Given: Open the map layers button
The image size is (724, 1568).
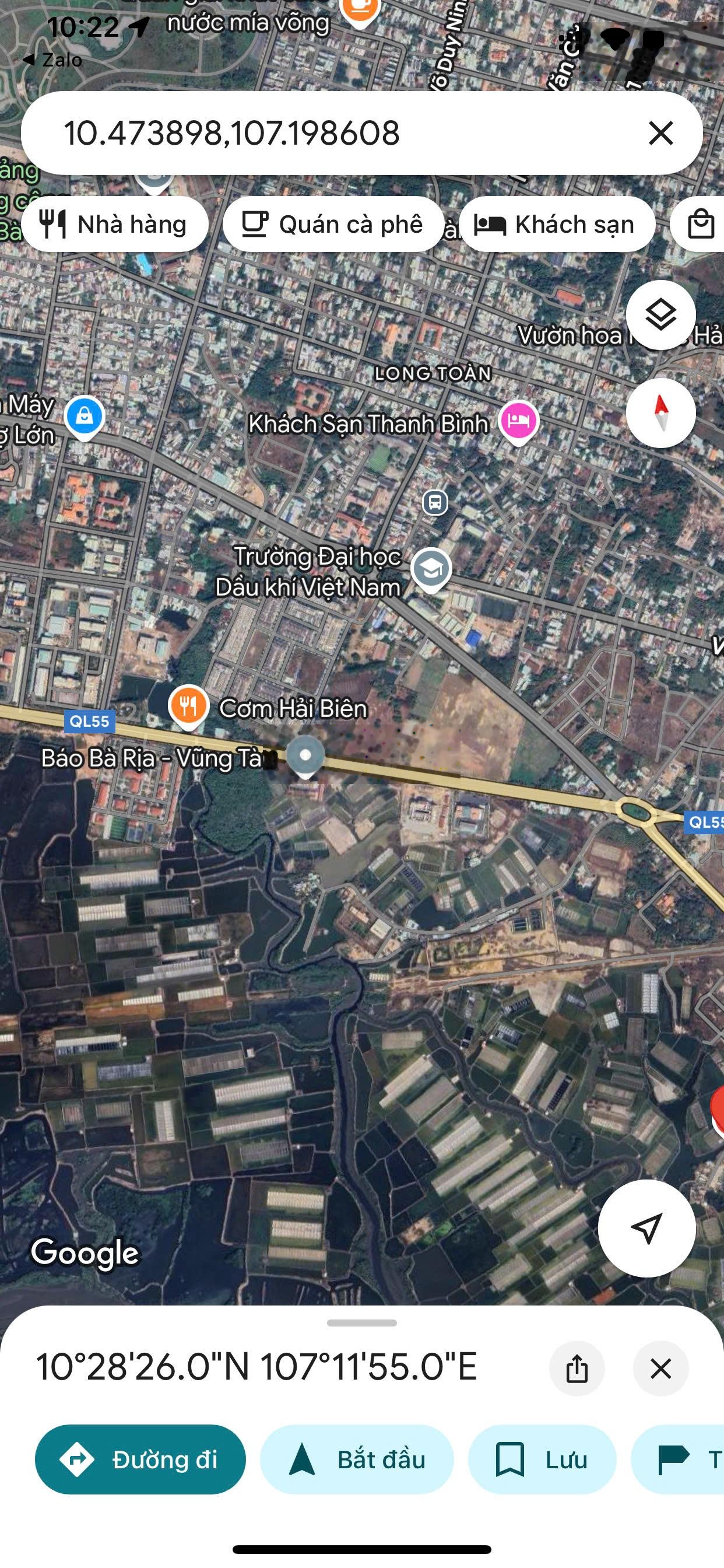Looking at the screenshot, I should (660, 314).
